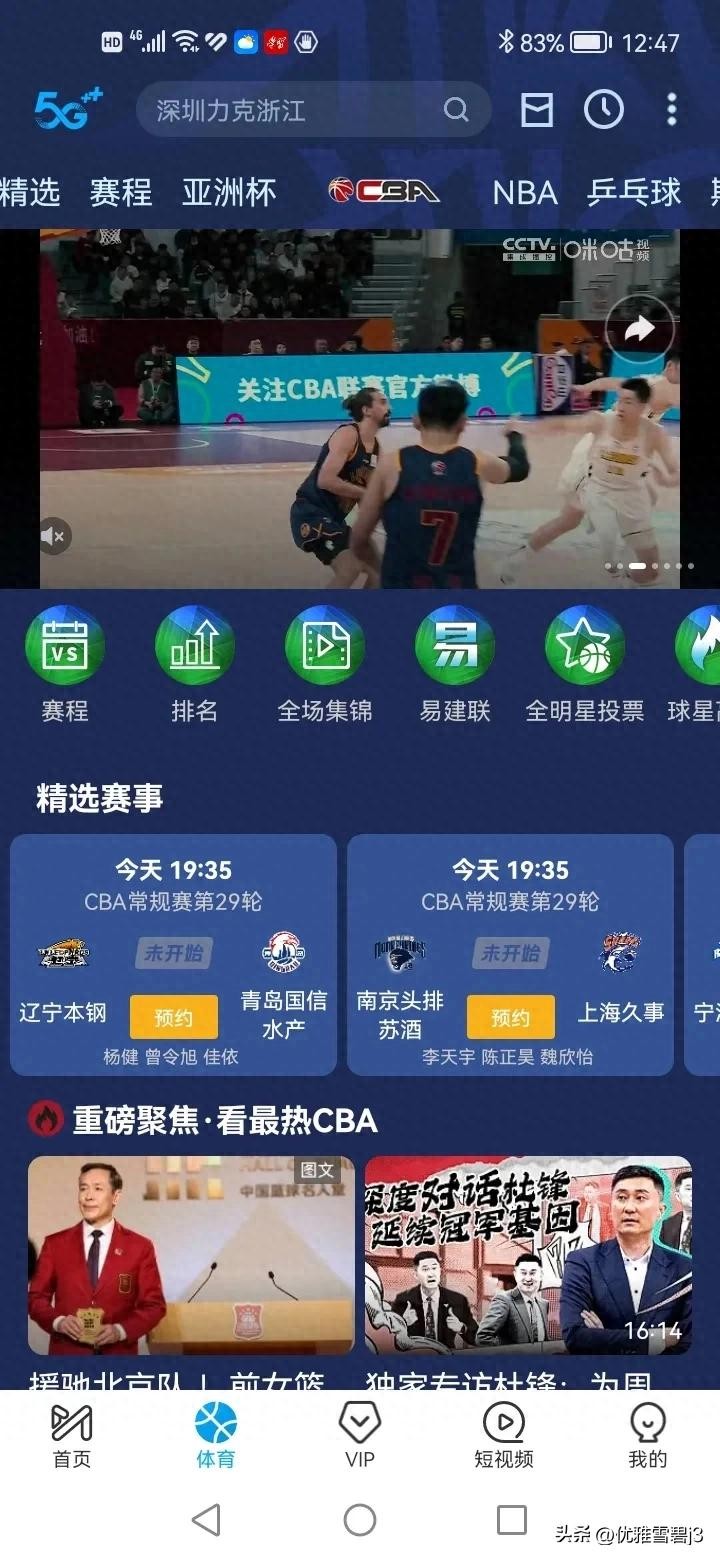
Task: Reserve the 辽宁本钢 vs 青岛国信水产 match
Action: pyautogui.click(x=173, y=1018)
